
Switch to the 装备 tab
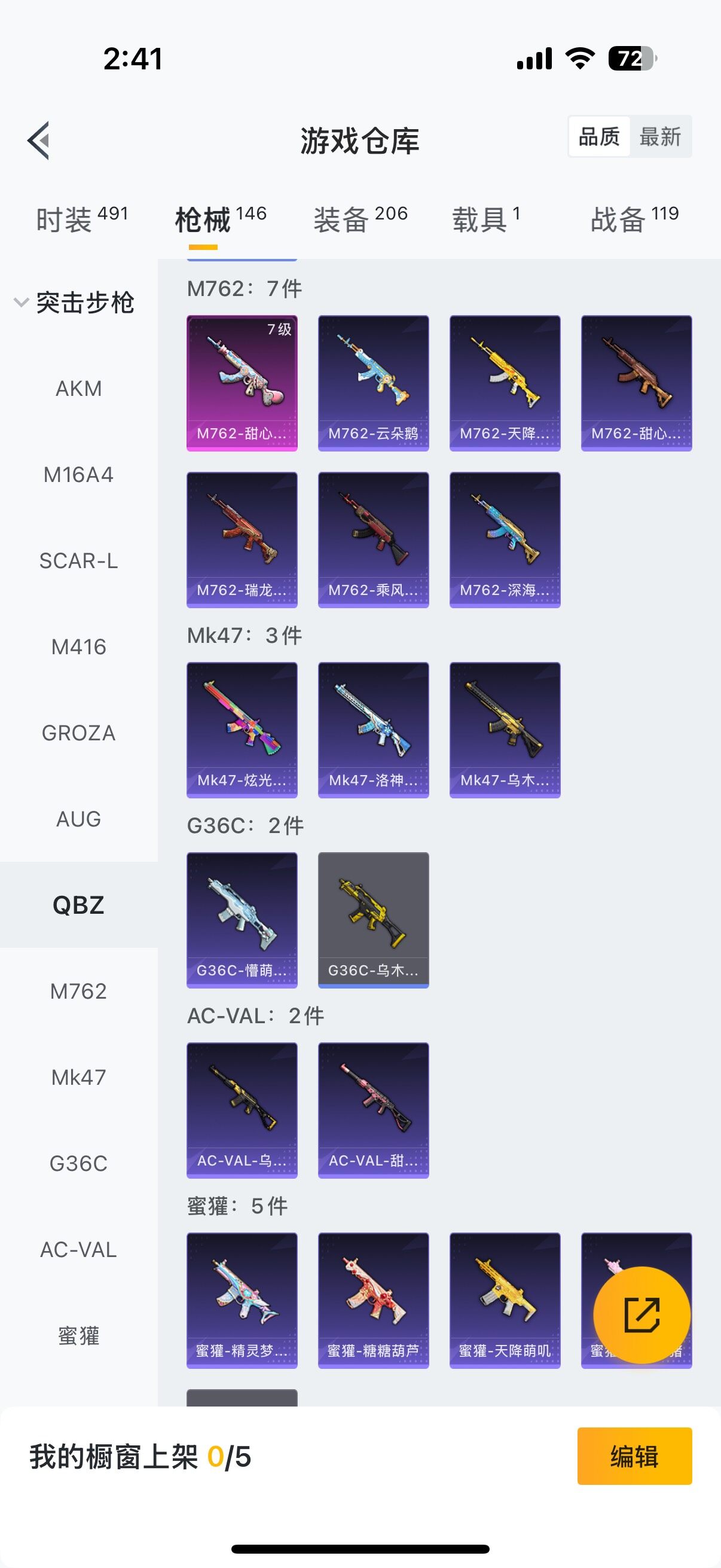(359, 219)
